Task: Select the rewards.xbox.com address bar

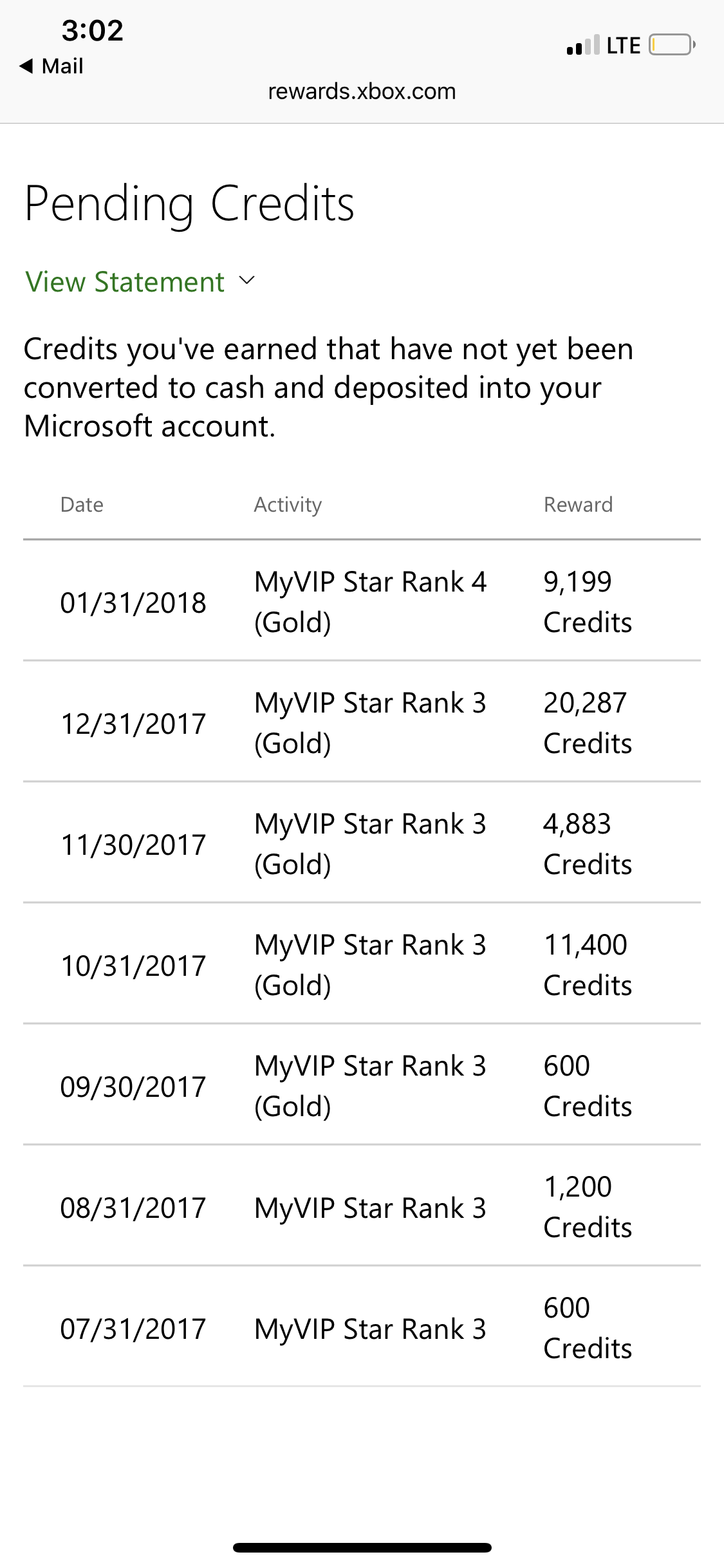Action: [x=362, y=91]
